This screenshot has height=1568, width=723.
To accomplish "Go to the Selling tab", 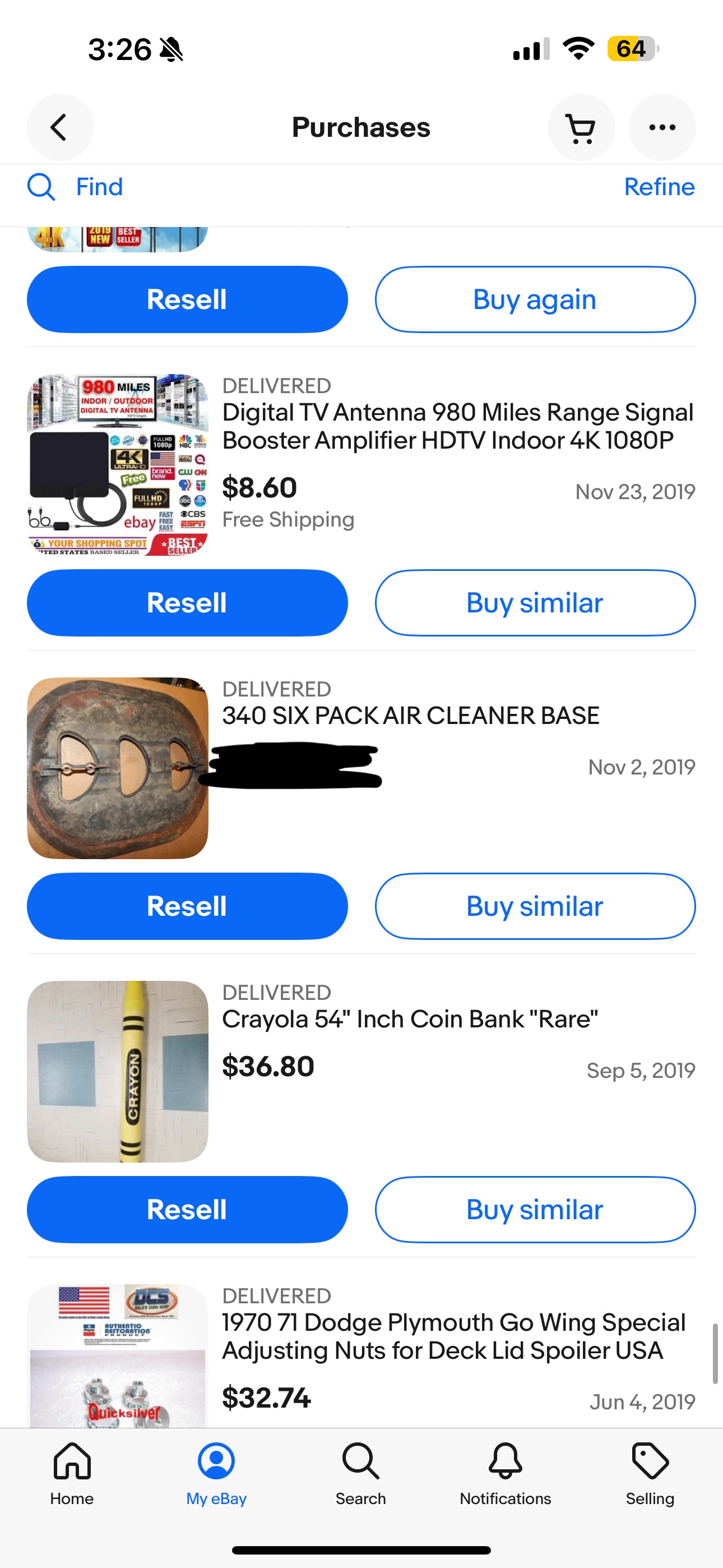I will click(x=650, y=1473).
